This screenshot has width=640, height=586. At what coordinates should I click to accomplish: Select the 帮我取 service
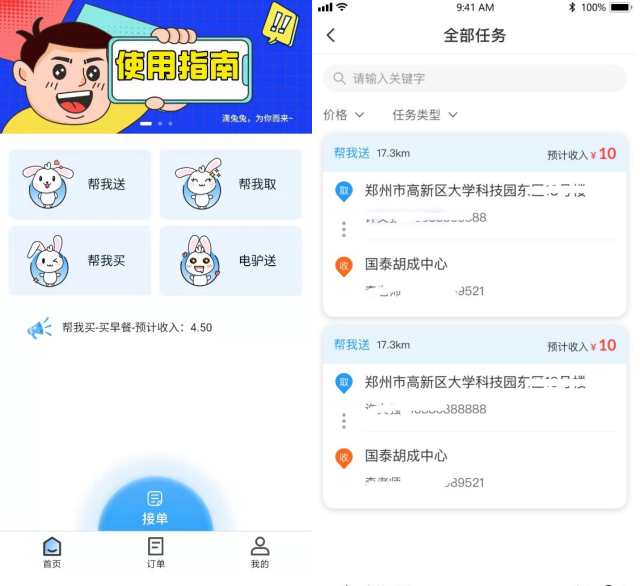231,184
